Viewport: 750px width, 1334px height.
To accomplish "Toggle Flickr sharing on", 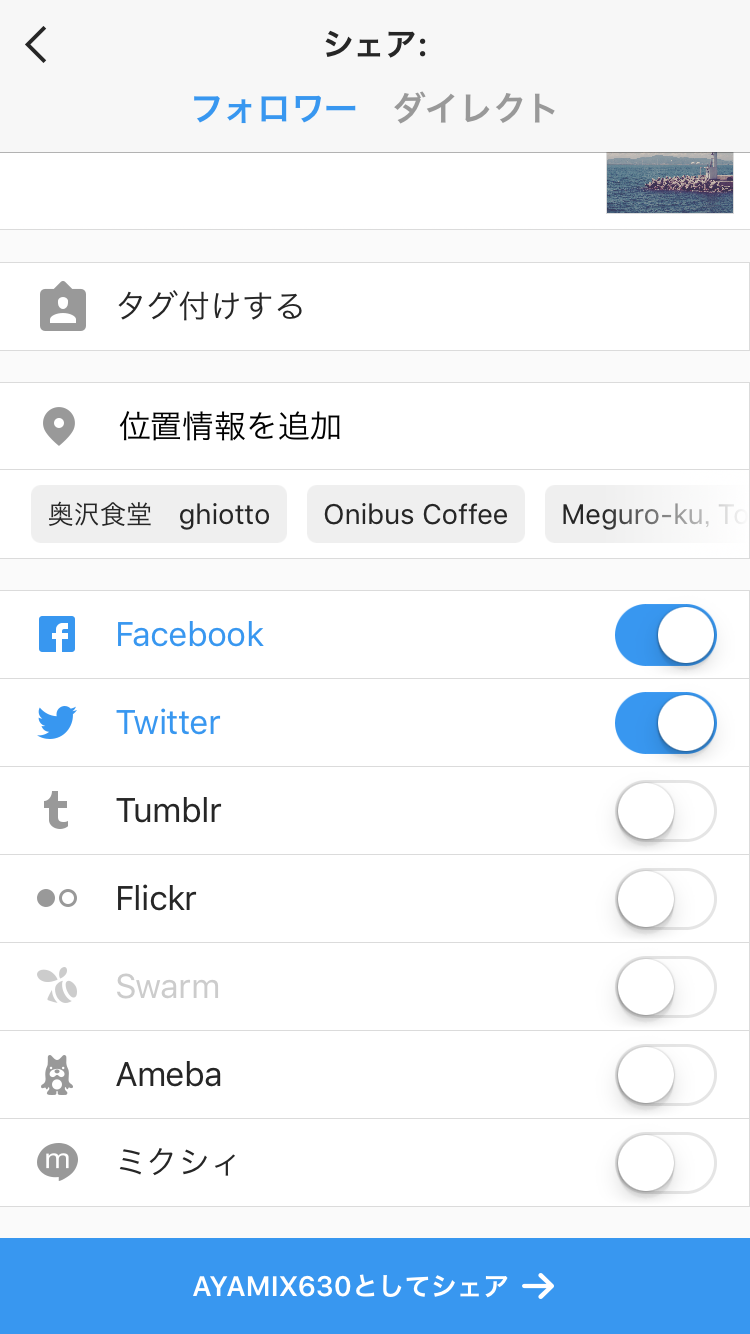I will (x=665, y=899).
